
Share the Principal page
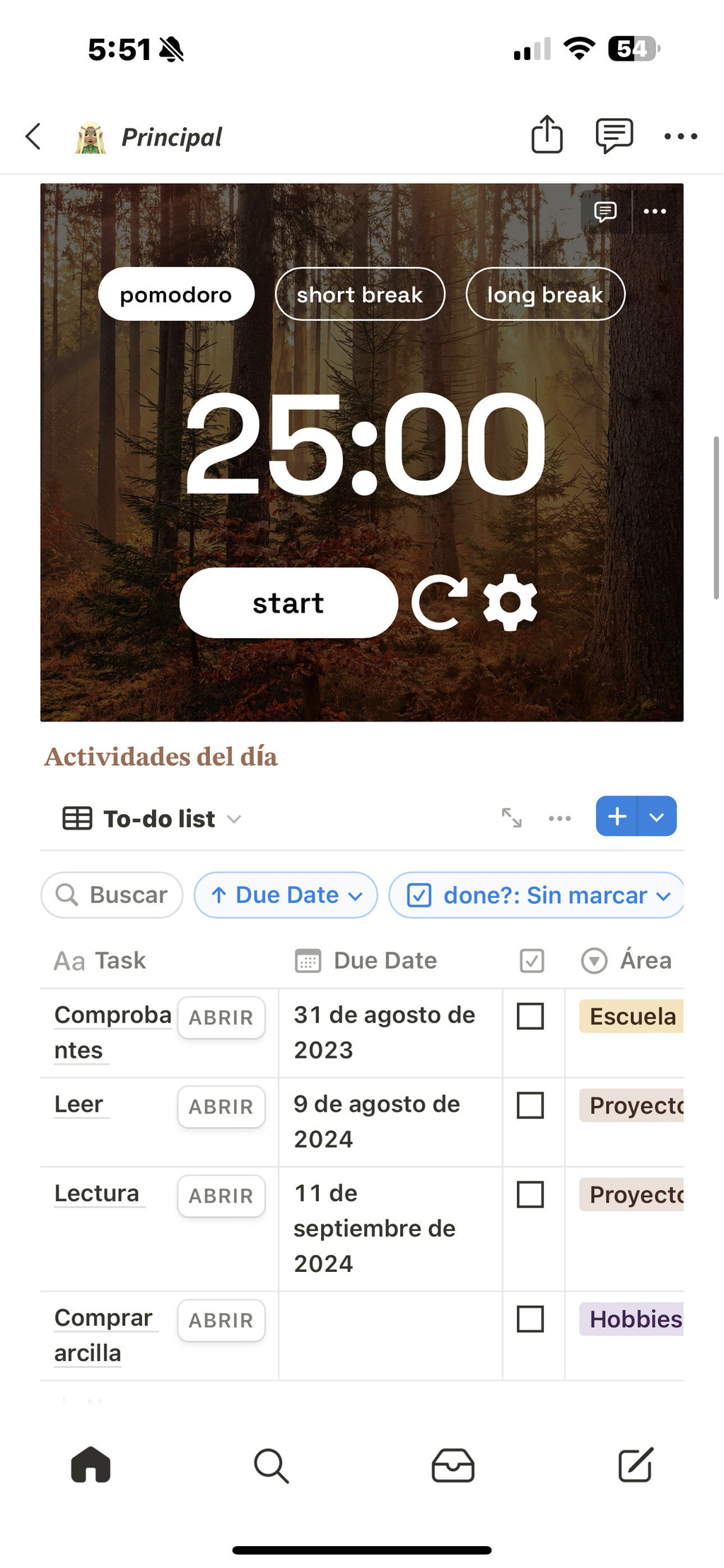547,134
